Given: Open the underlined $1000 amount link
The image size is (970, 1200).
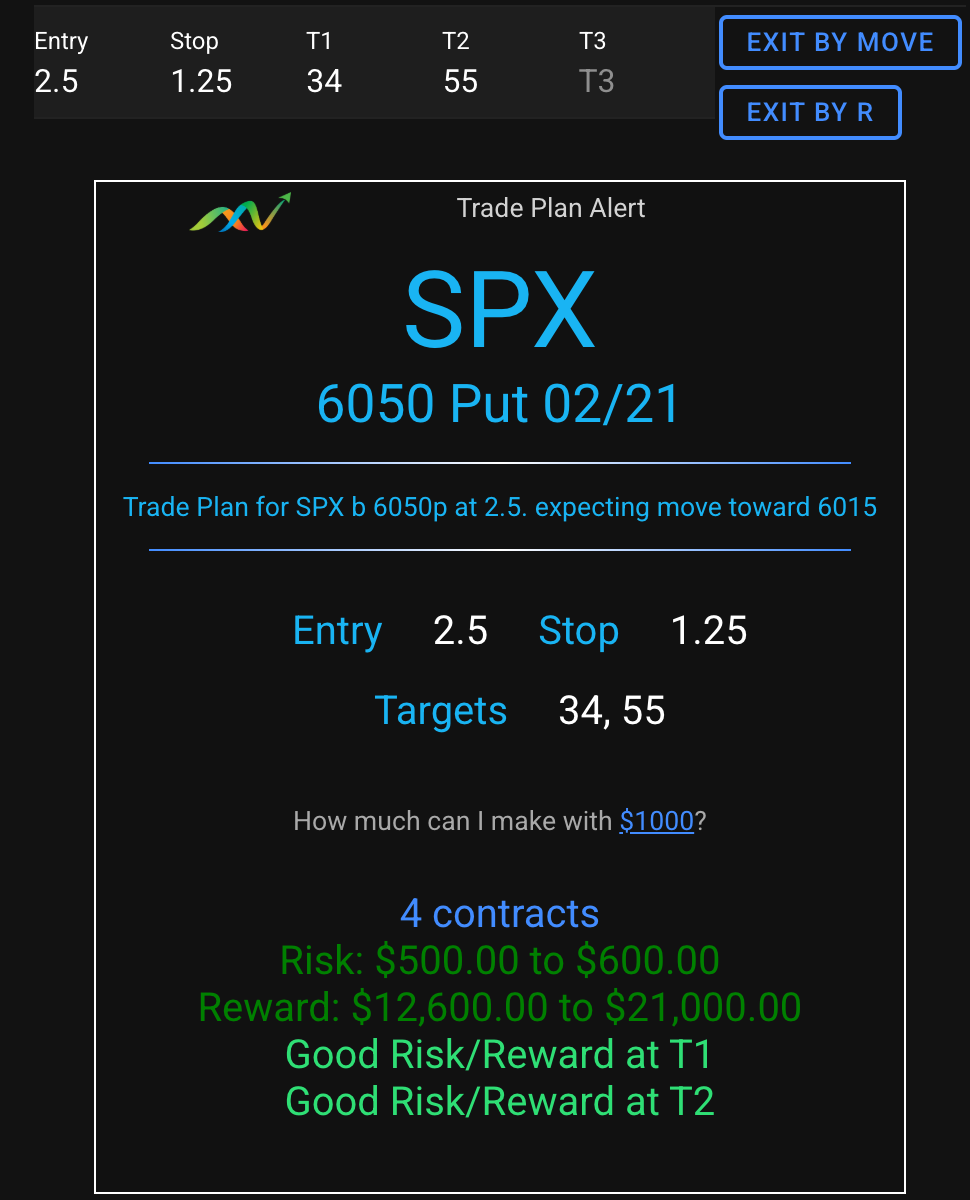Looking at the screenshot, I should [x=656, y=821].
